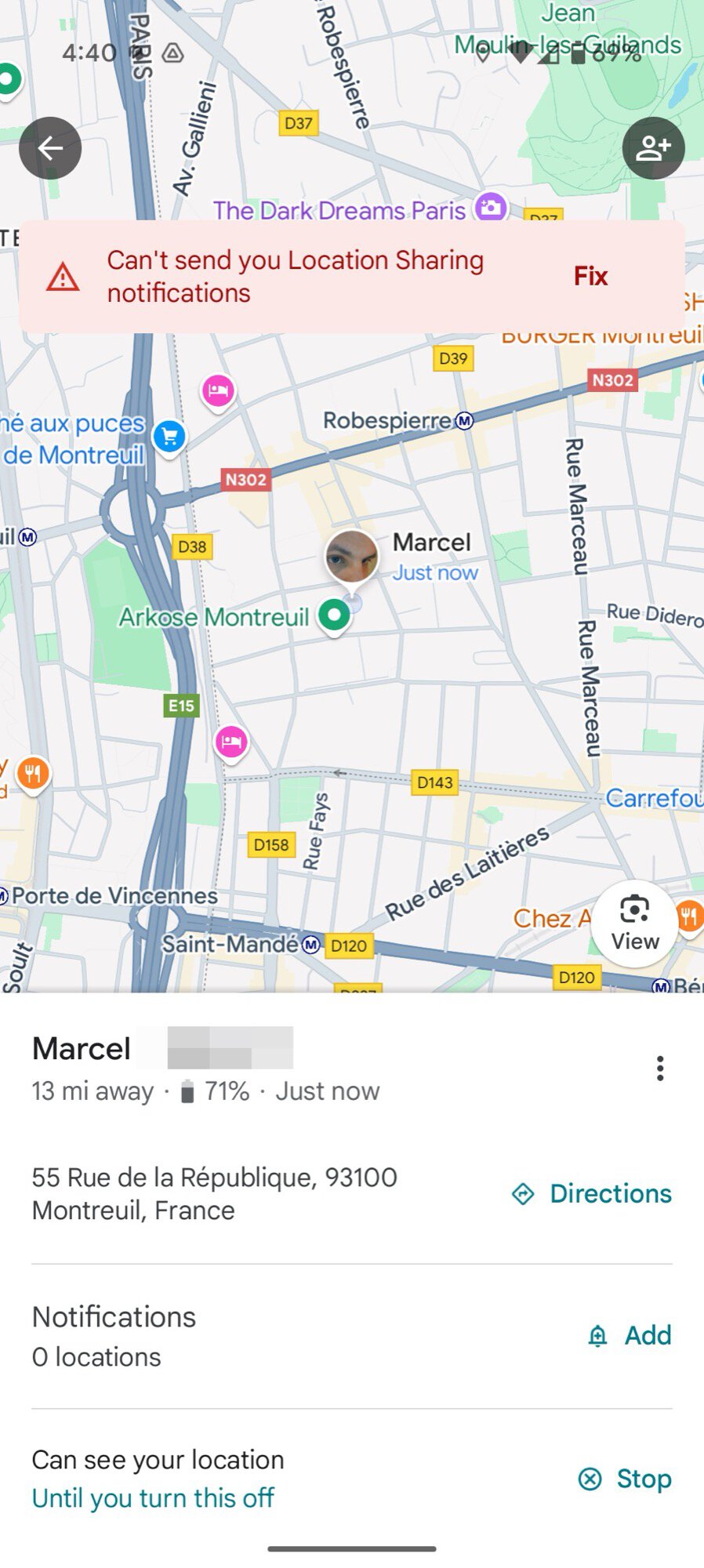Screen dimensions: 704x1568
Task: Open the overflow menu beside Marcel's name
Action: click(x=660, y=1068)
